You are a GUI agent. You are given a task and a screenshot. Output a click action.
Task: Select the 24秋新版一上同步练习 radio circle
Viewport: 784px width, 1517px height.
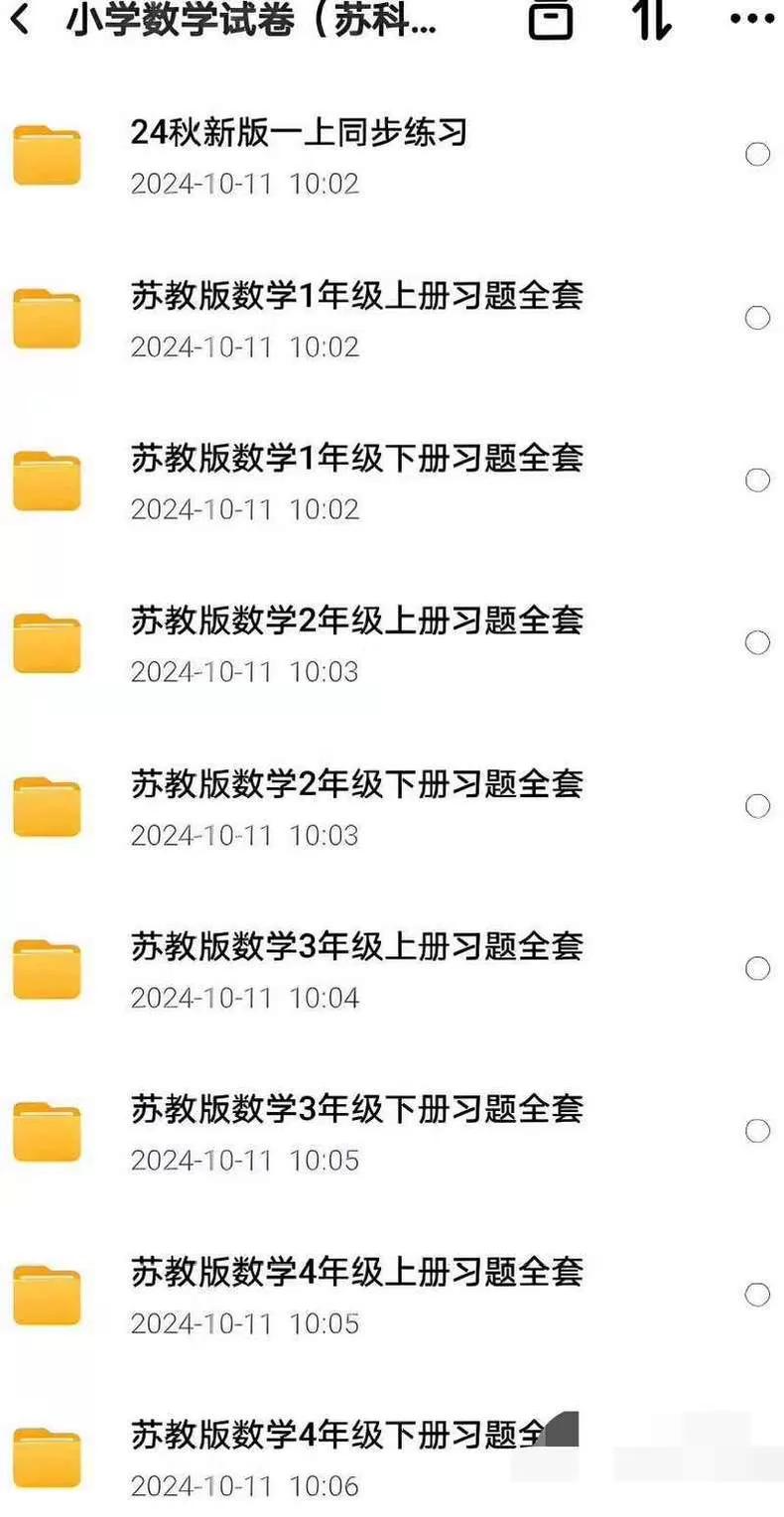(x=757, y=154)
